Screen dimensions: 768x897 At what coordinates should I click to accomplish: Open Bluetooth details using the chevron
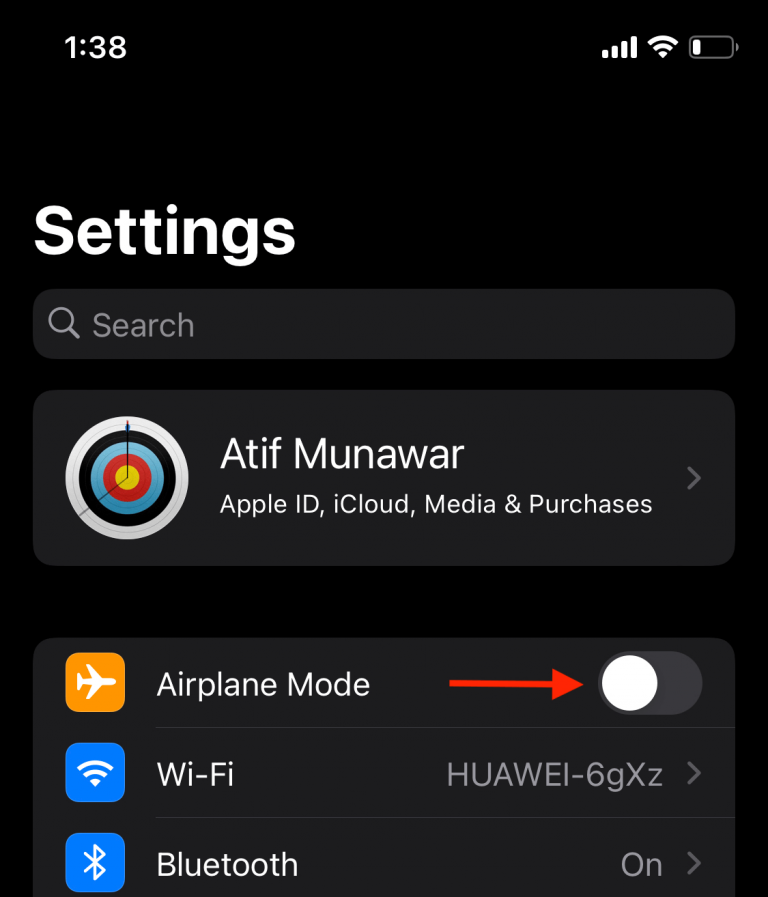[694, 862]
